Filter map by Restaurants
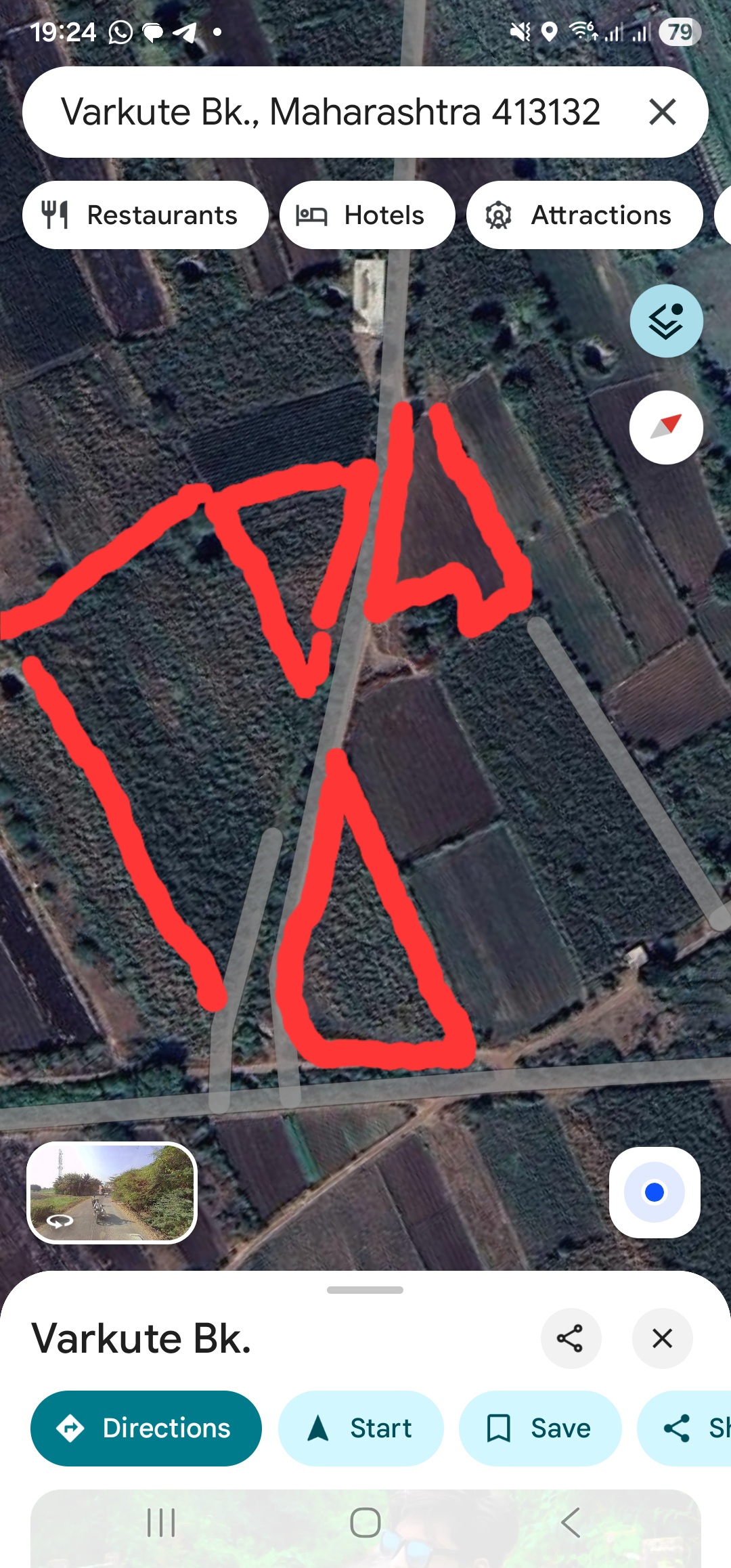The width and height of the screenshot is (731, 1568). coord(145,215)
